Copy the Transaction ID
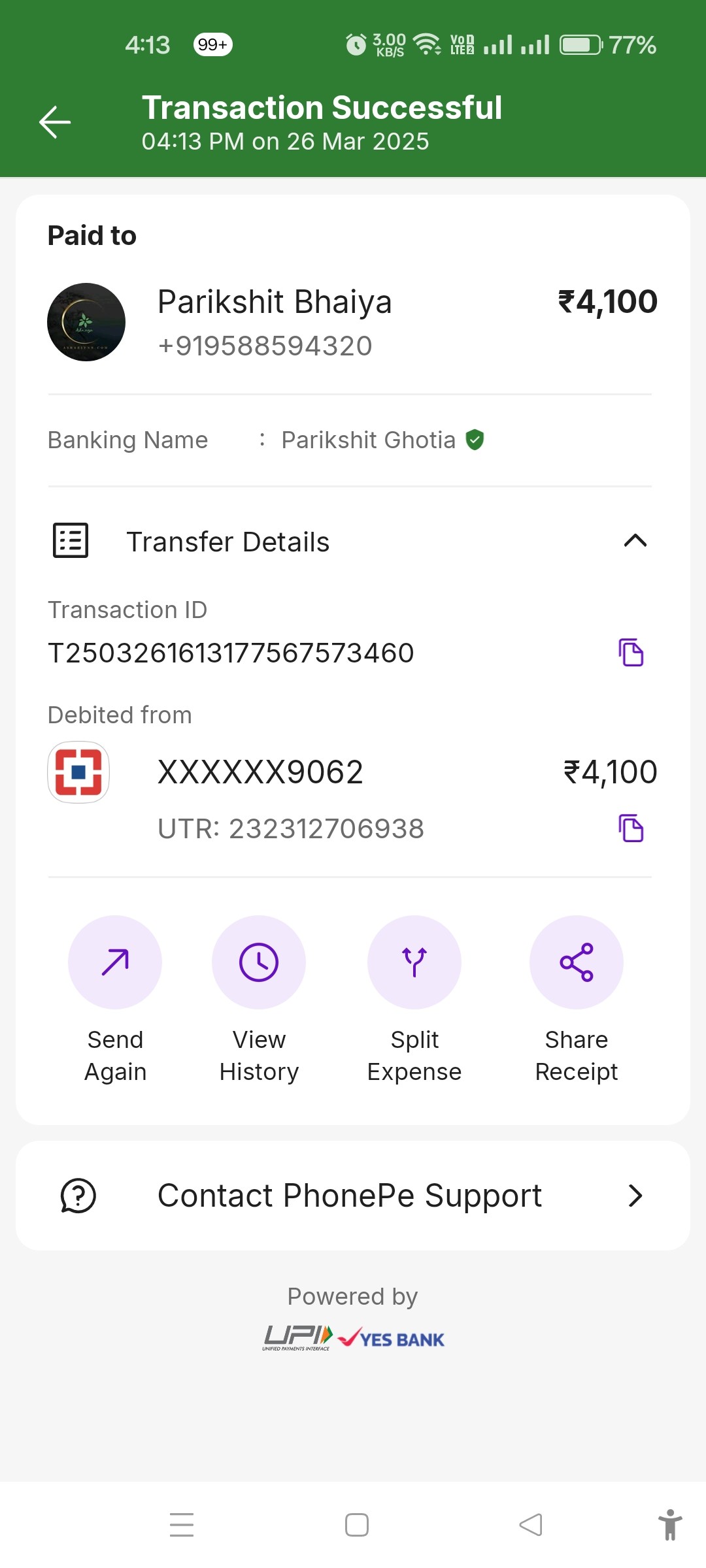 pos(631,652)
